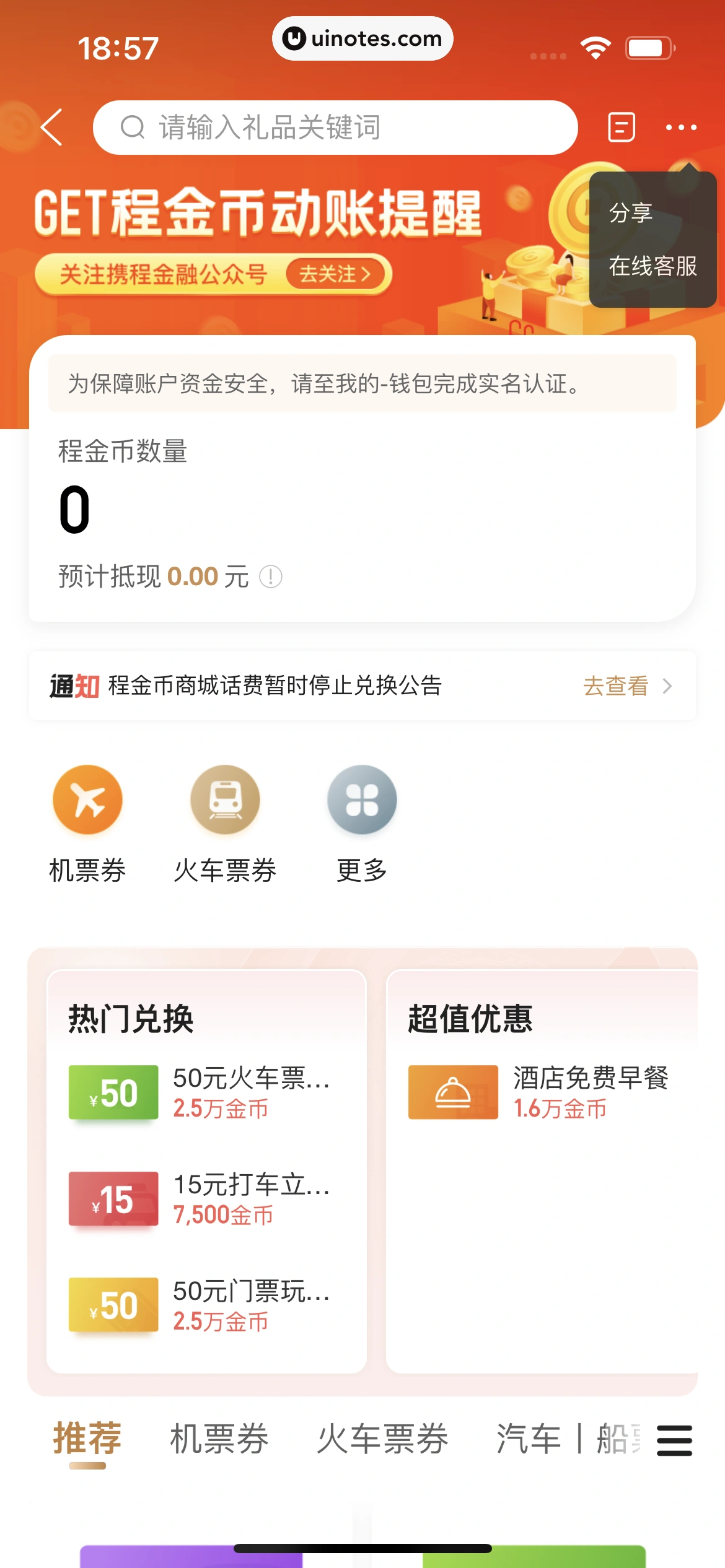Switch to the 推荐 tab
Screen dimensions: 725x1568
click(87, 1438)
